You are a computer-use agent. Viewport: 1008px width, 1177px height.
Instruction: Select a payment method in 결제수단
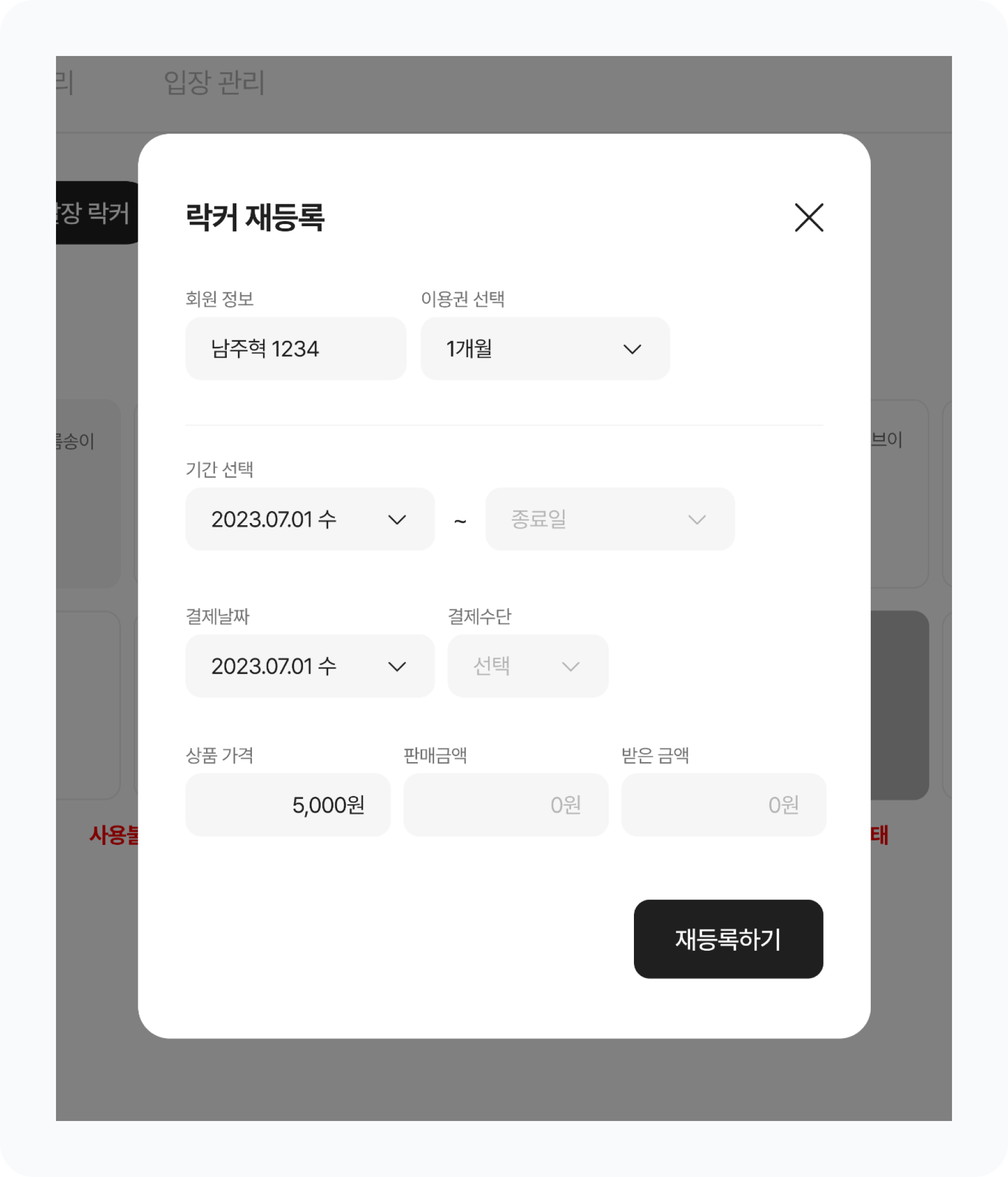click(528, 666)
